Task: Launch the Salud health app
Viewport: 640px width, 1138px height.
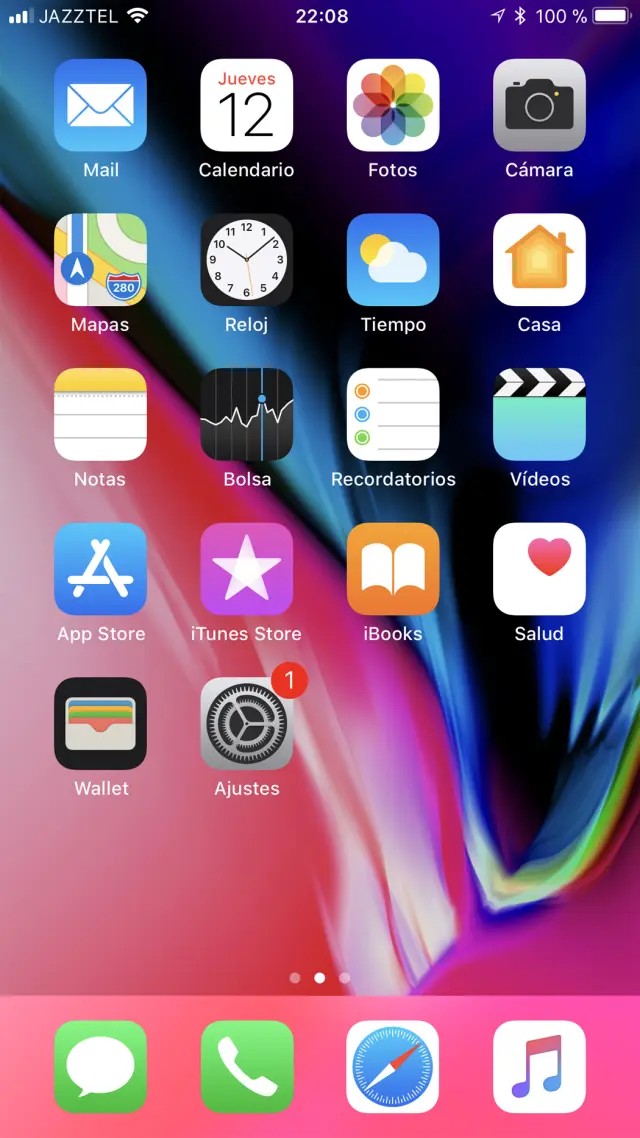Action: tap(539, 569)
